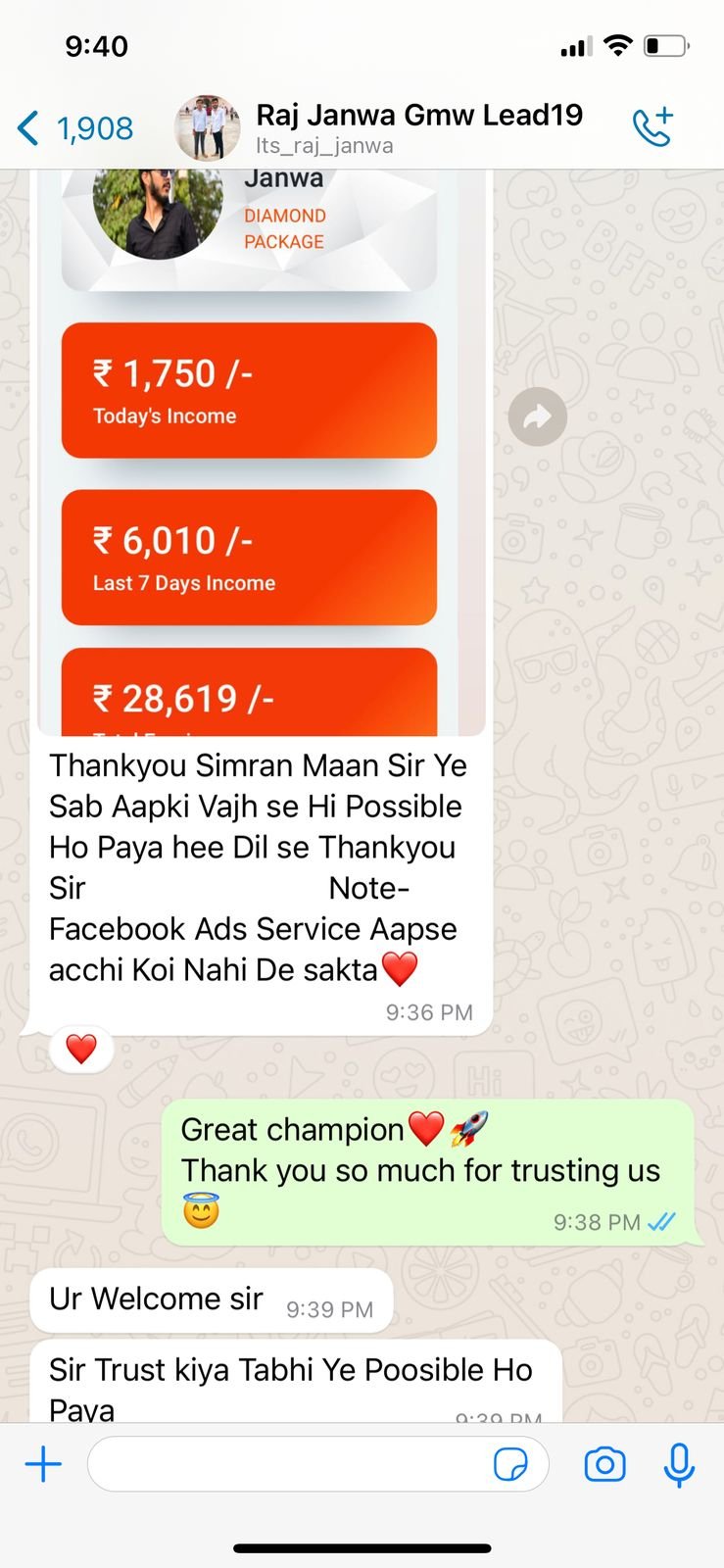Go back to the chats list

point(74,128)
